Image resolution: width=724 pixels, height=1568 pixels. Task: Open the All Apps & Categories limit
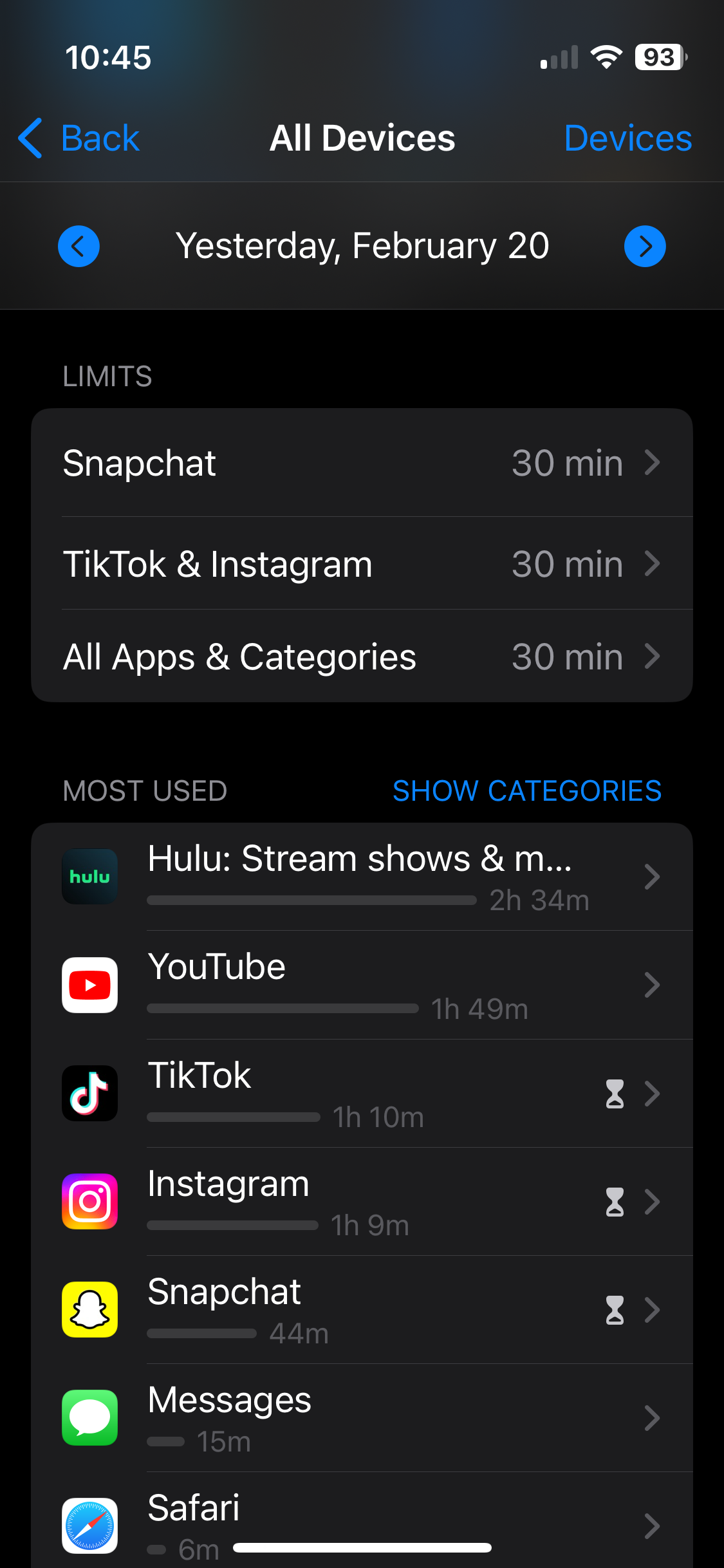tap(362, 657)
